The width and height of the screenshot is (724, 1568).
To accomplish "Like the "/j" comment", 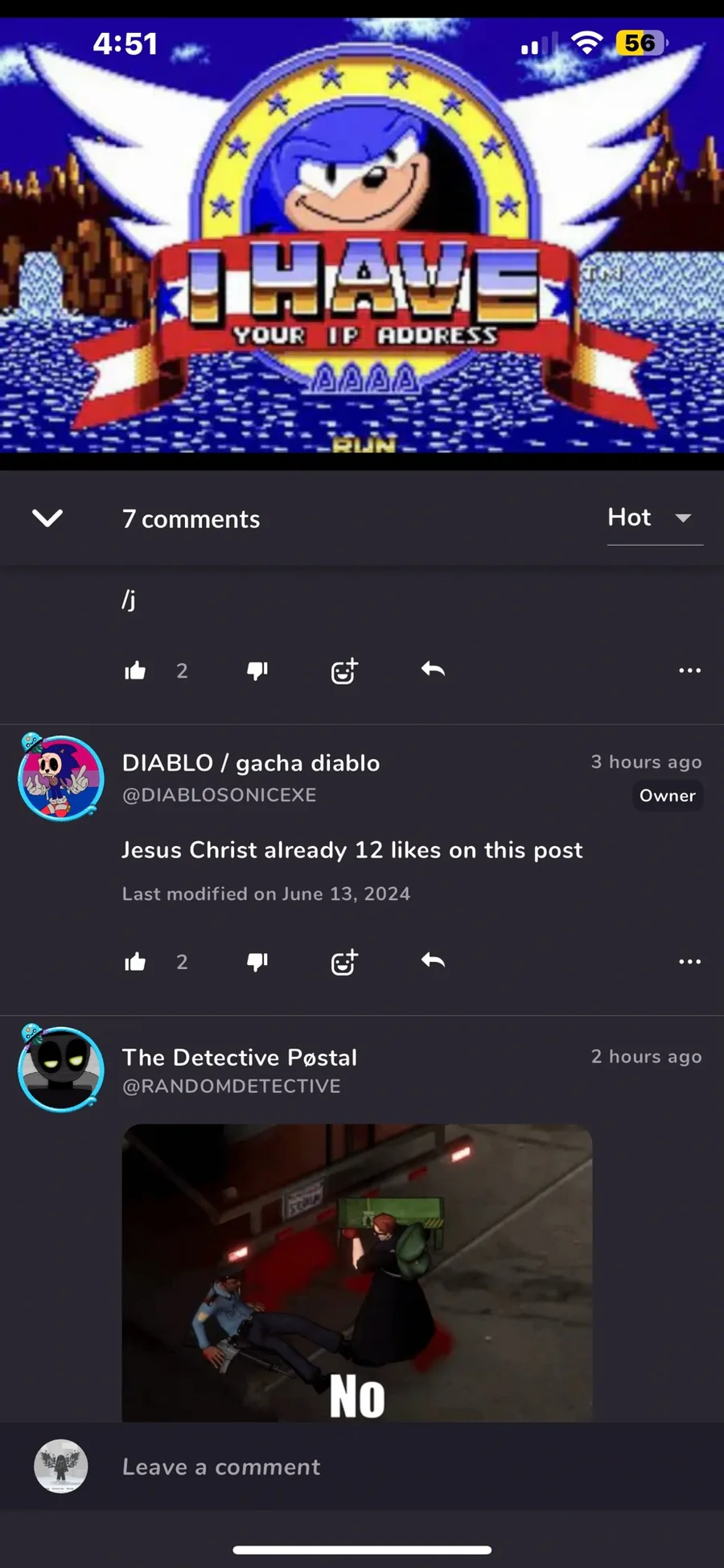I will (x=135, y=671).
